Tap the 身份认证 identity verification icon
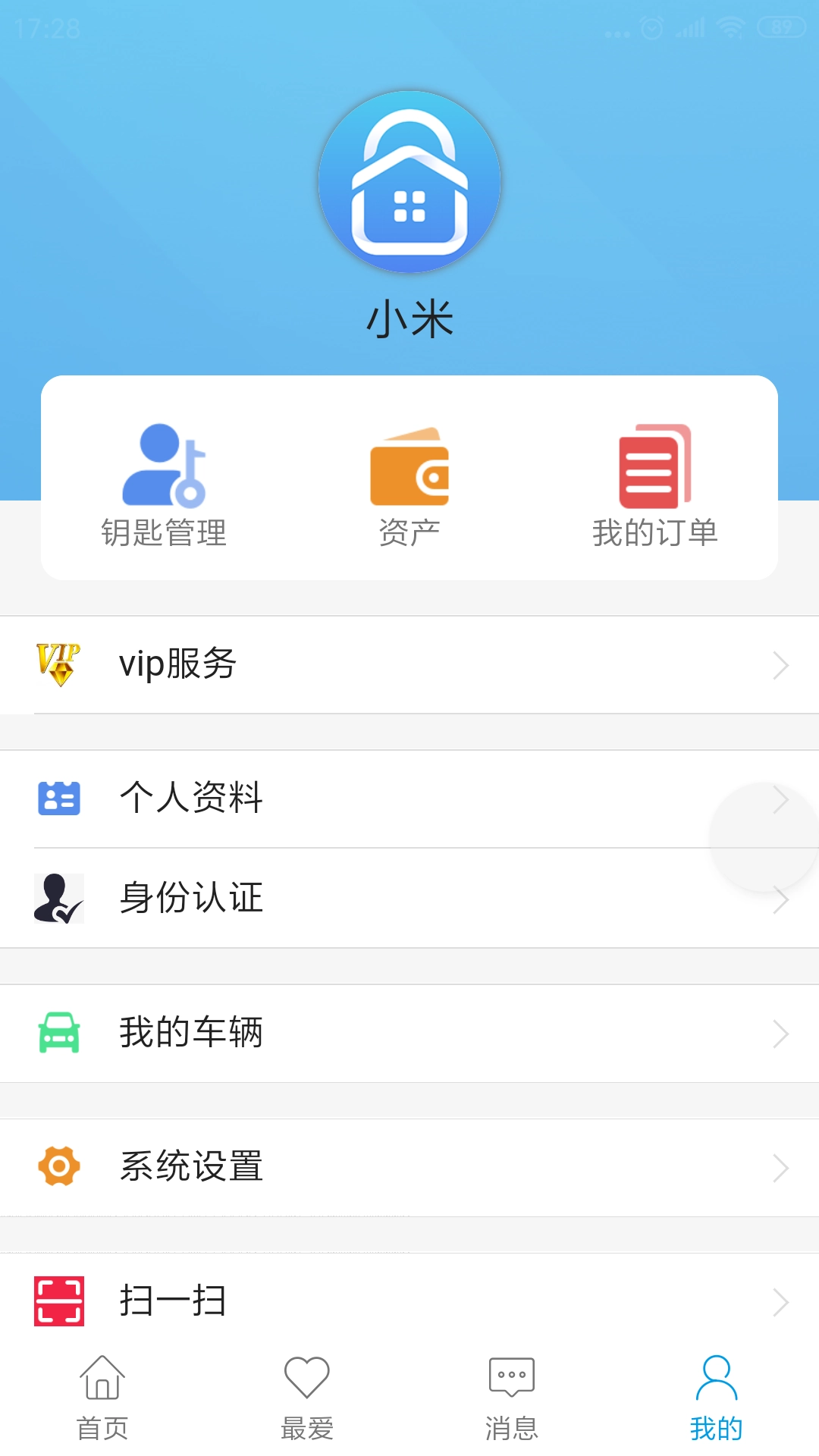The image size is (819, 1456). coord(59,899)
